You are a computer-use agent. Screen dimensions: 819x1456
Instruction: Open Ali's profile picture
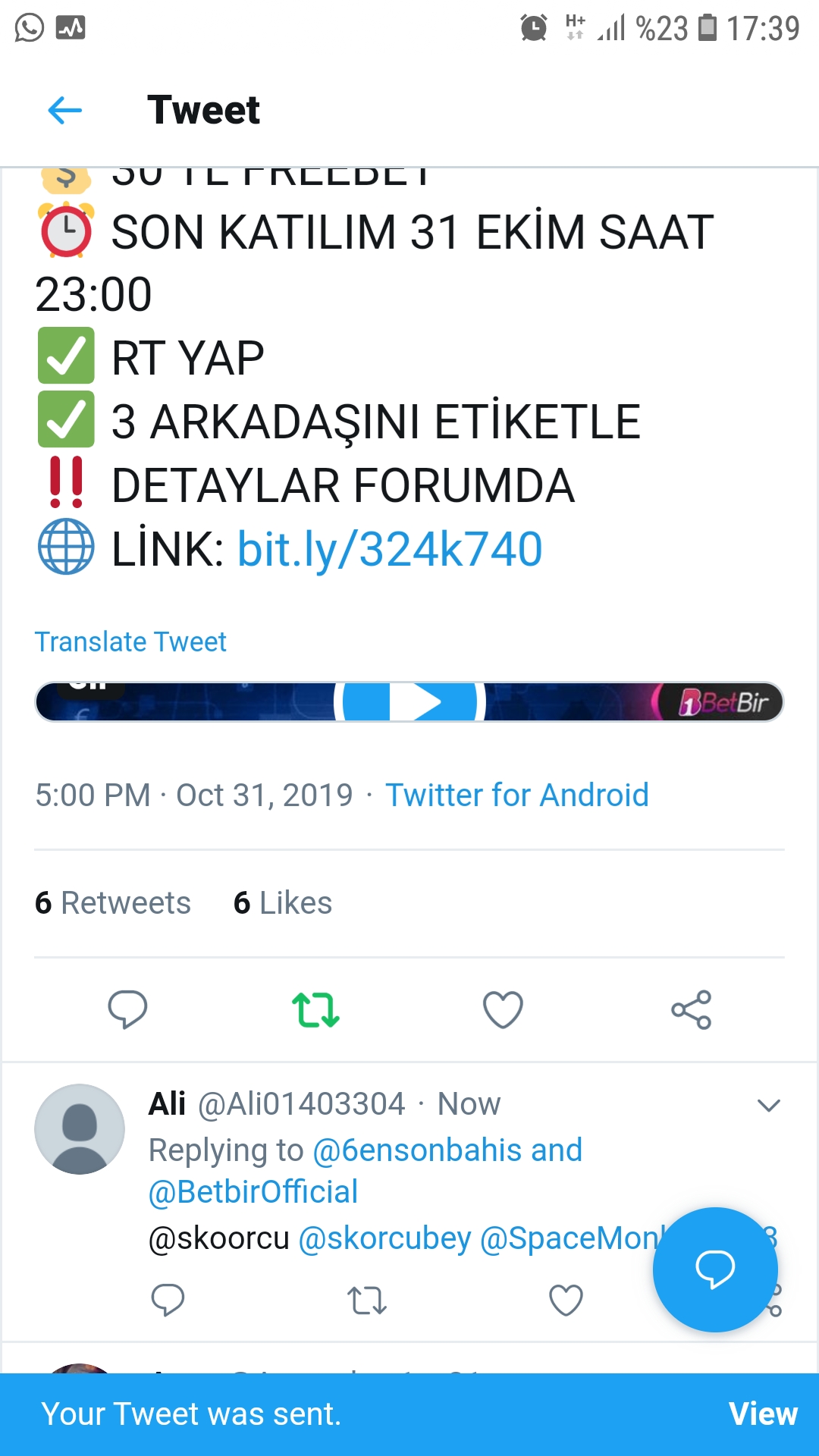[80, 1129]
